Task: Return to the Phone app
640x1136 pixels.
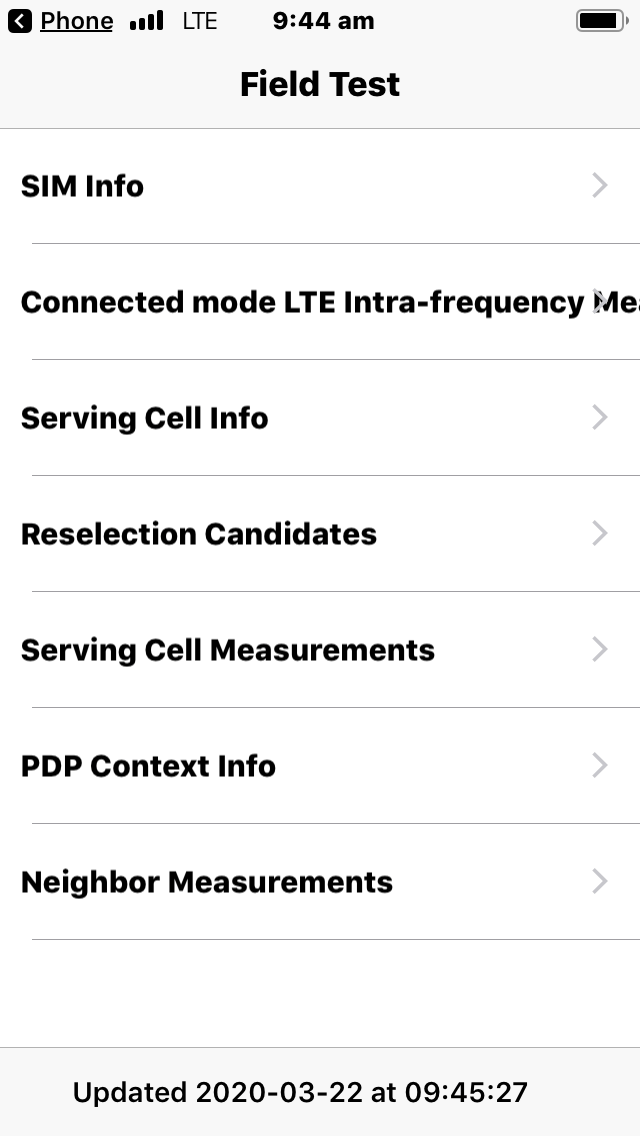Action: point(62,21)
